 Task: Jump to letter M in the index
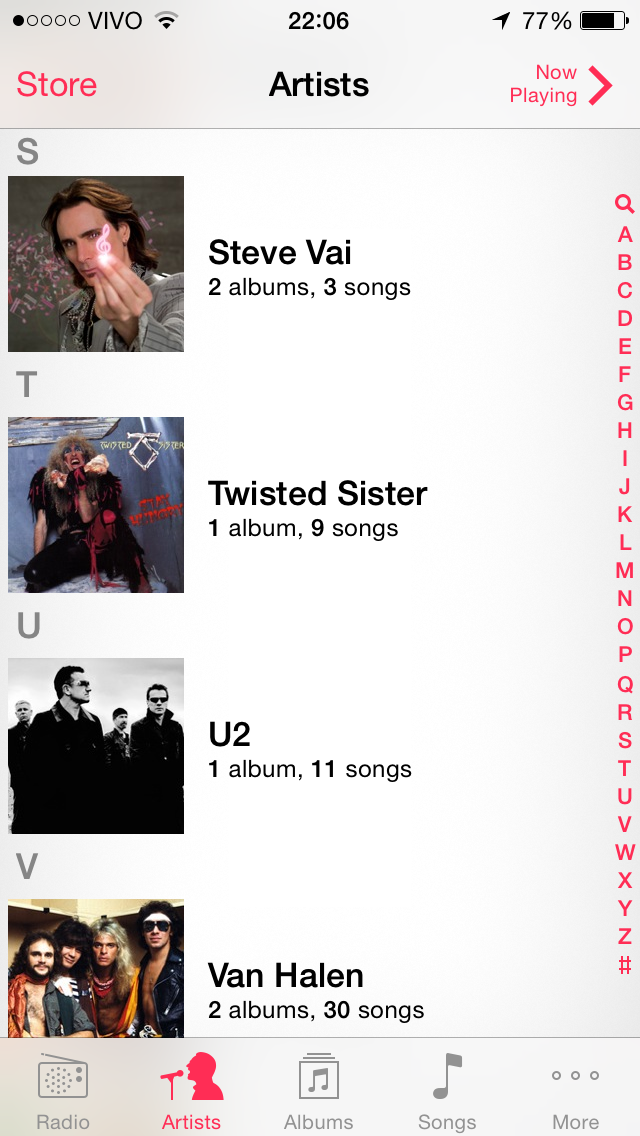(x=625, y=571)
